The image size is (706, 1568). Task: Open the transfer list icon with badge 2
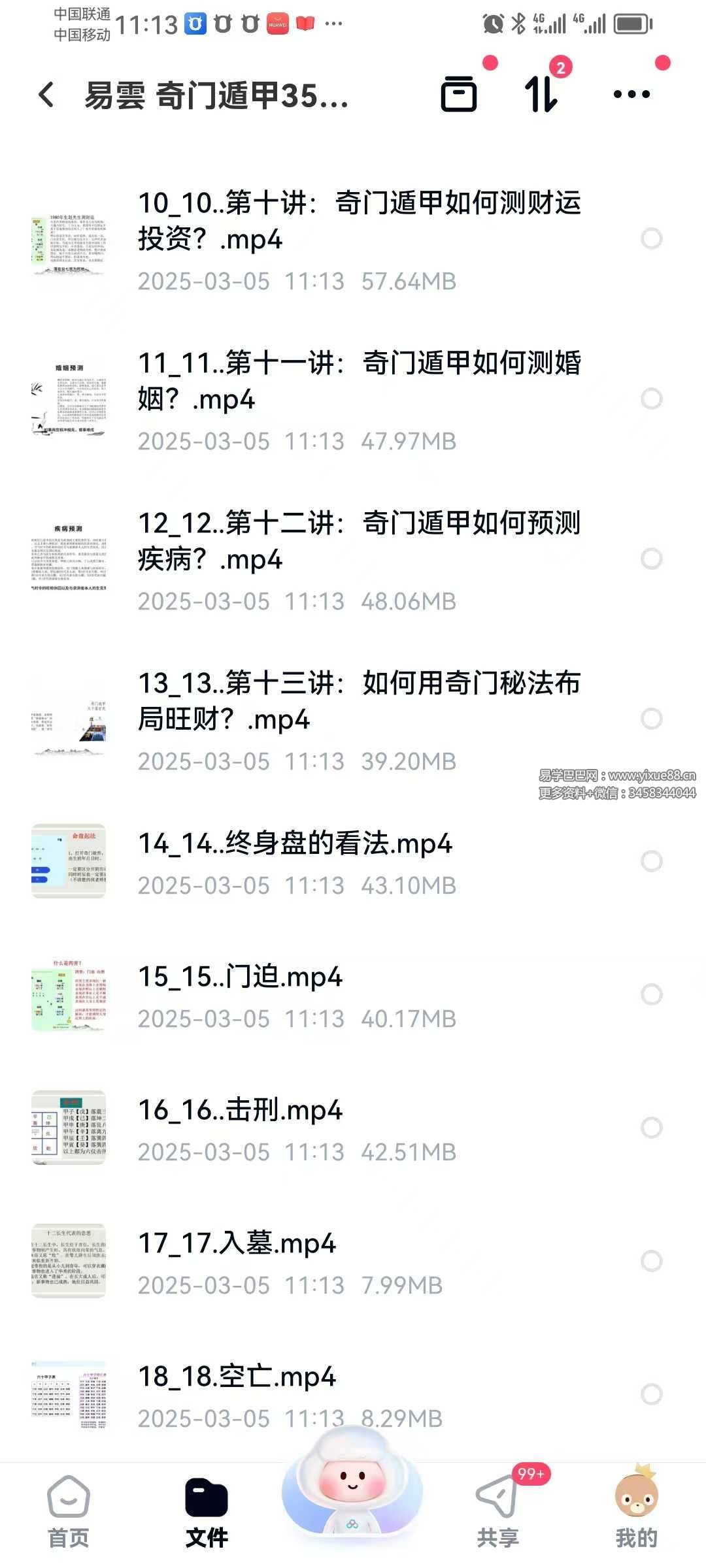(x=543, y=94)
